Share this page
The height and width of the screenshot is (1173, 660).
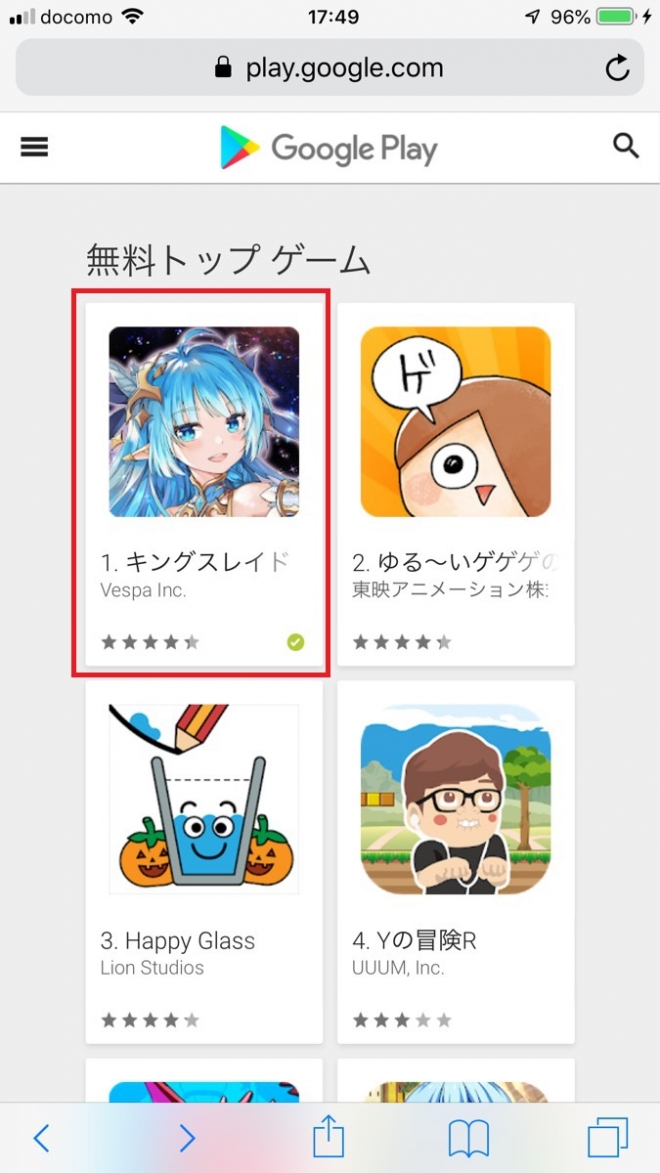pyautogui.click(x=328, y=1137)
